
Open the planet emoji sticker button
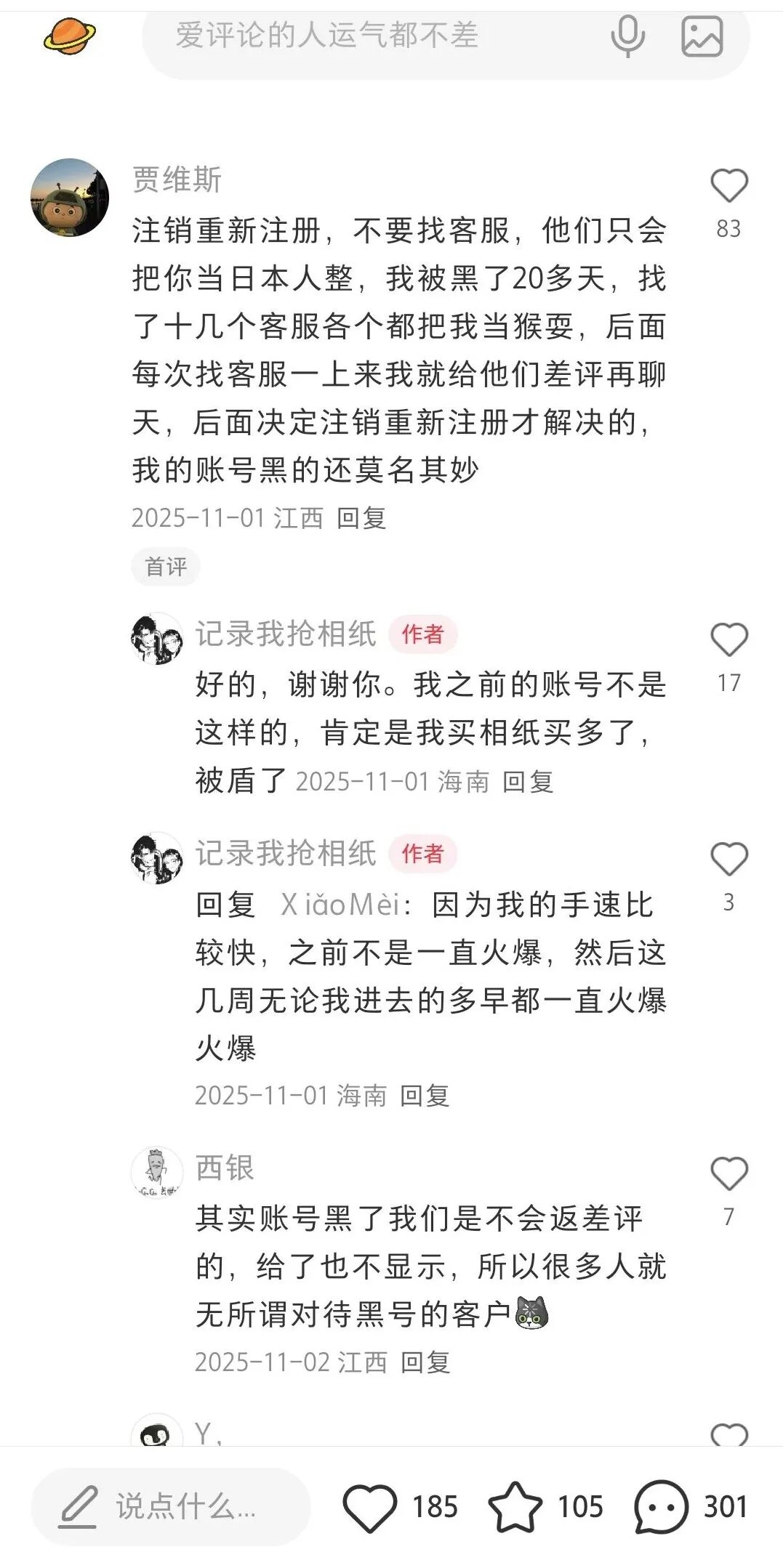[x=69, y=35]
